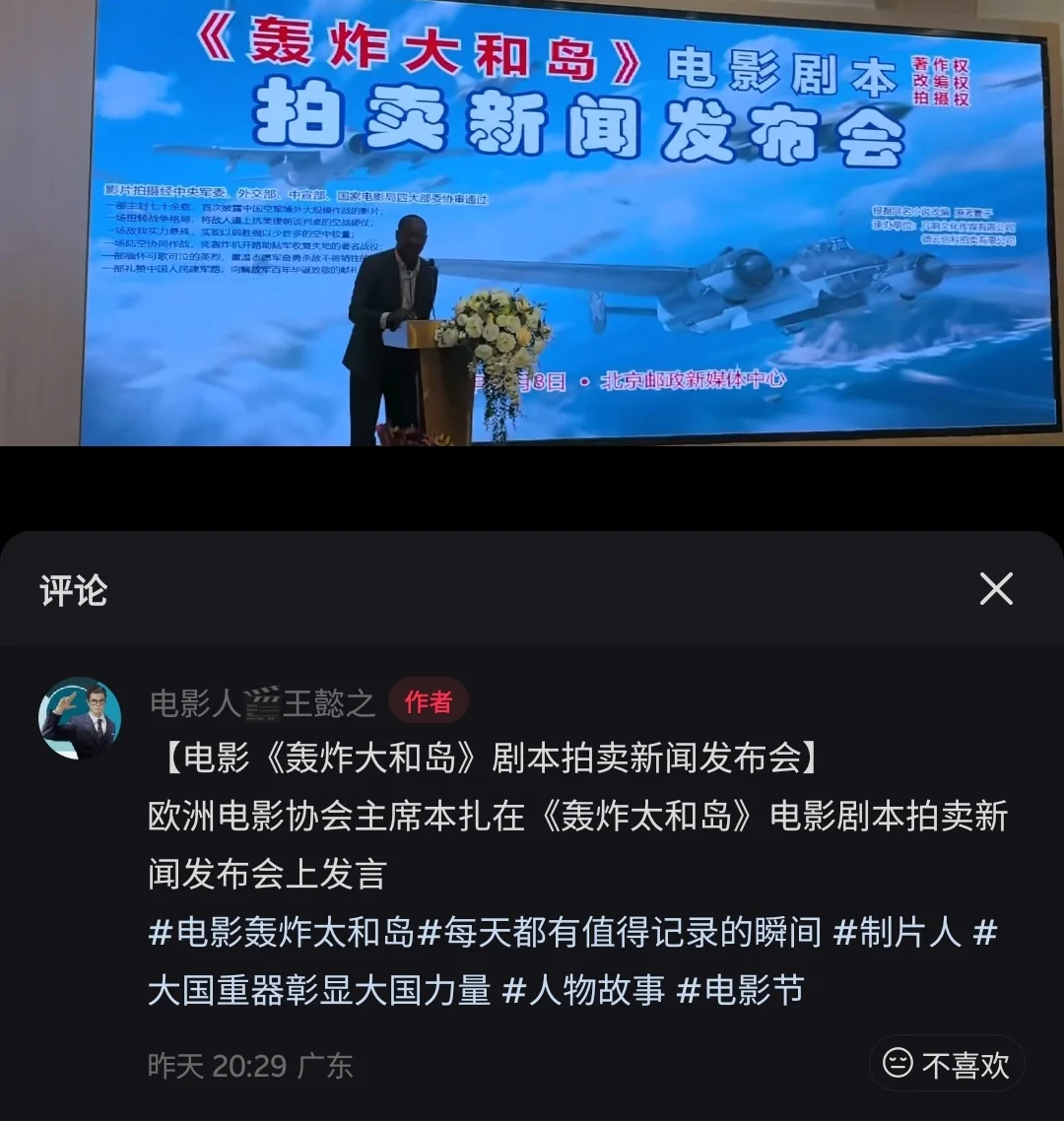Open 电影人王懿之's profile avatar
Image resolution: width=1064 pixels, height=1121 pixels.
click(x=80, y=718)
